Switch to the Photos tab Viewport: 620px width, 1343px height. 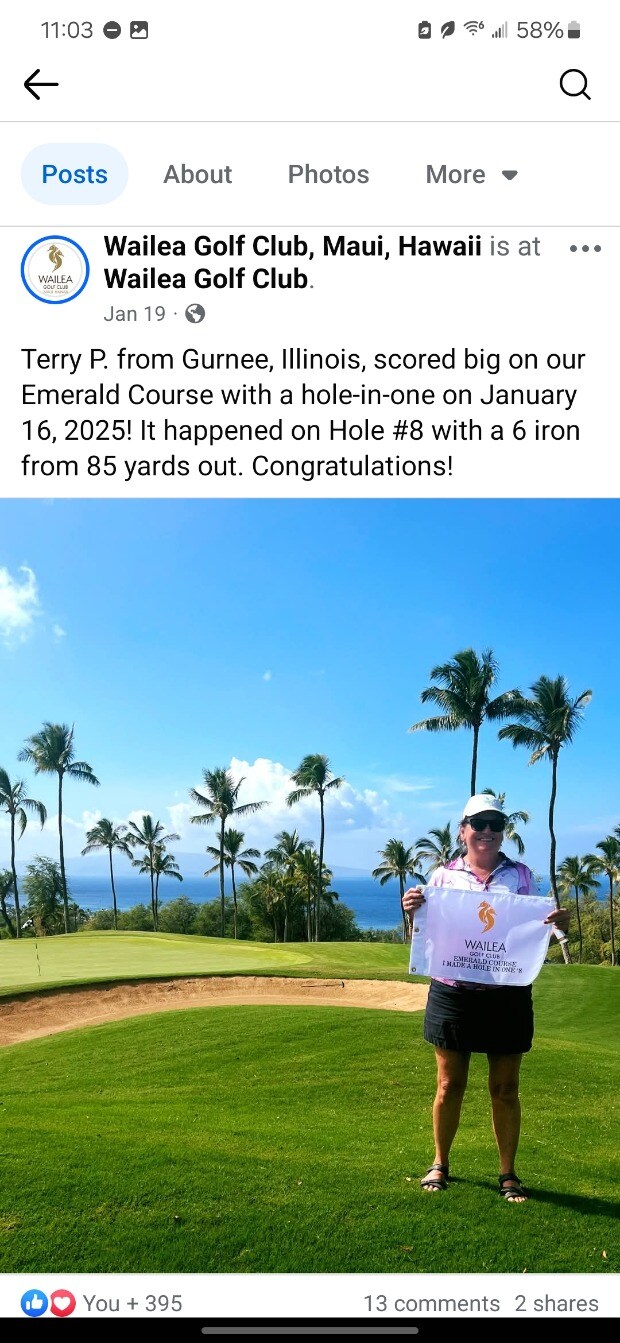point(328,174)
